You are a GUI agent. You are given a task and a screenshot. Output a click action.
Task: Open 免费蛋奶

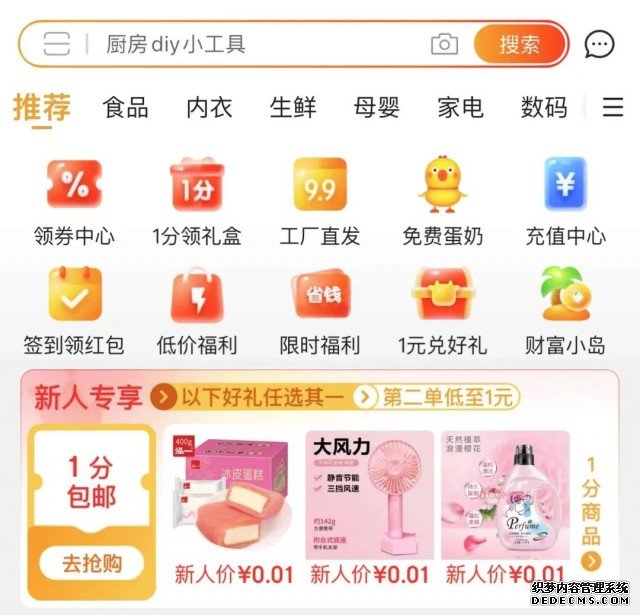[442, 200]
